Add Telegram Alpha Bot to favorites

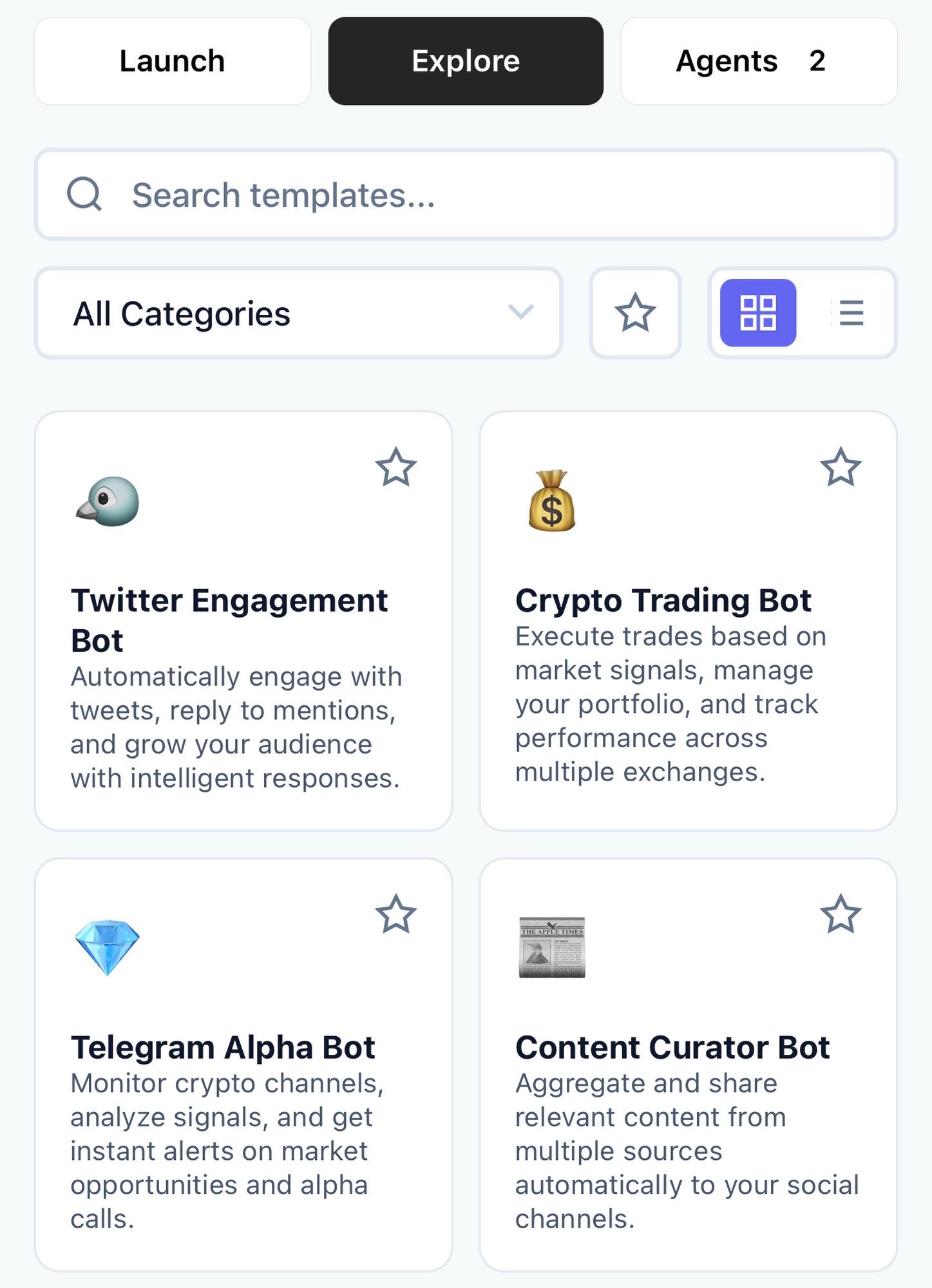point(395,914)
